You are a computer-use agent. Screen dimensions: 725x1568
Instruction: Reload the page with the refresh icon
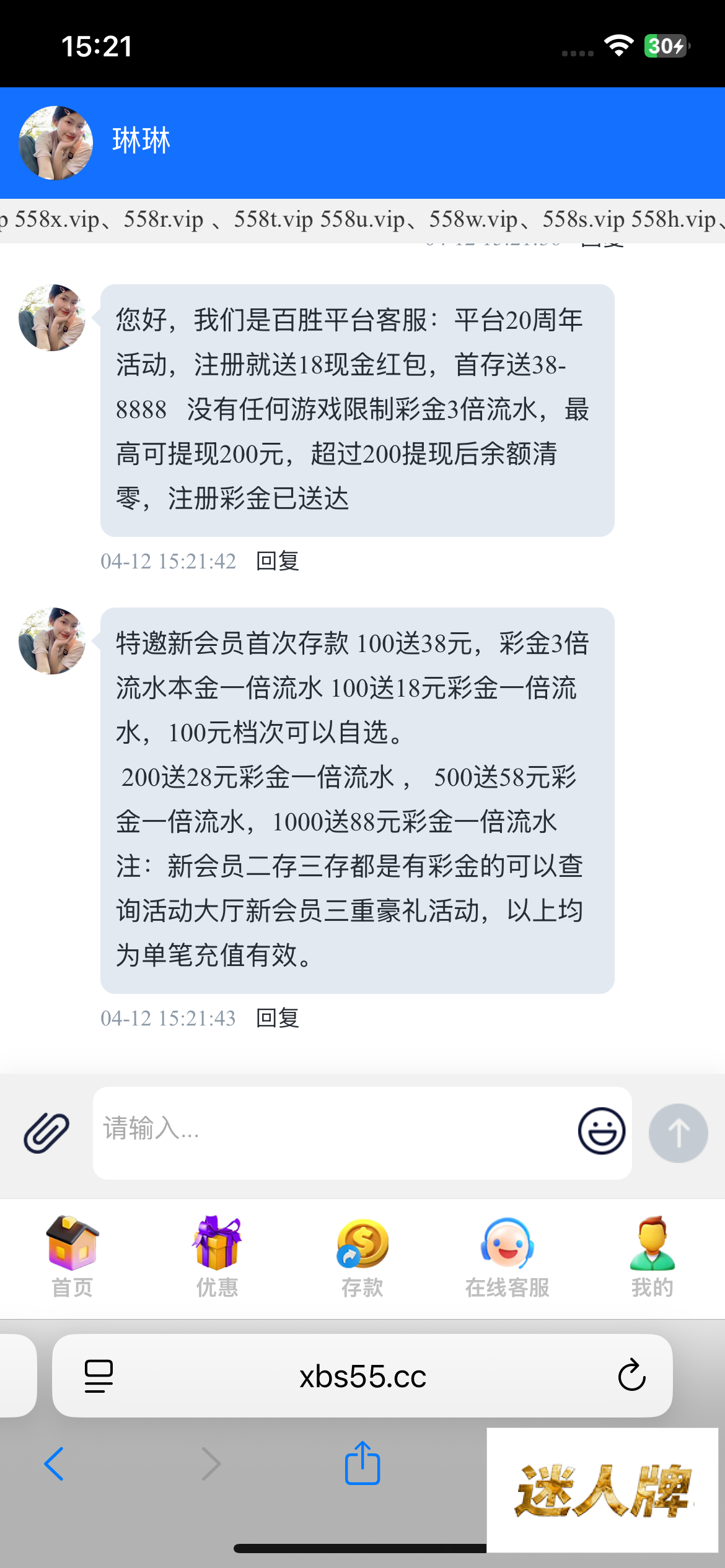coord(631,1375)
